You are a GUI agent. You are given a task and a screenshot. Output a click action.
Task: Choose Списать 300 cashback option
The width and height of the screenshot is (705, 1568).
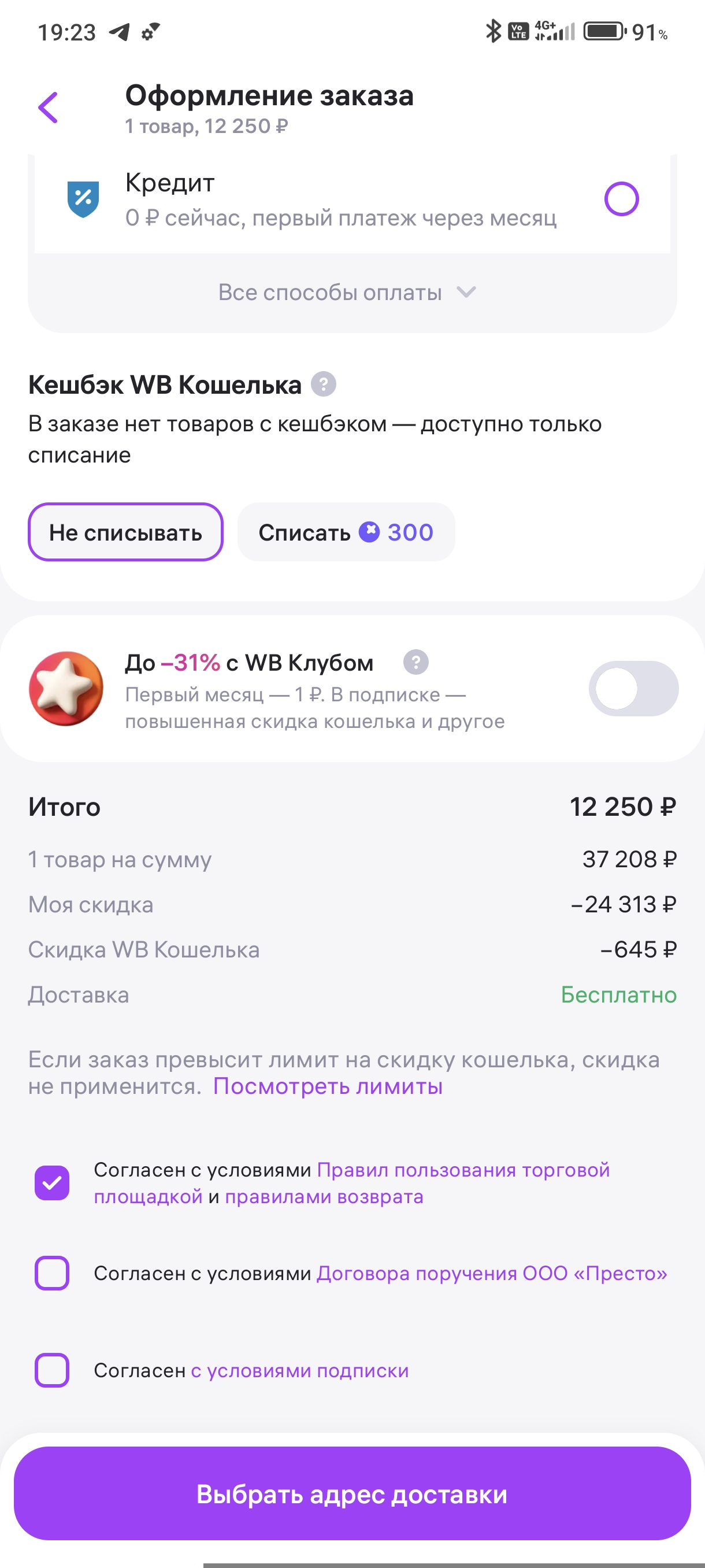[346, 532]
